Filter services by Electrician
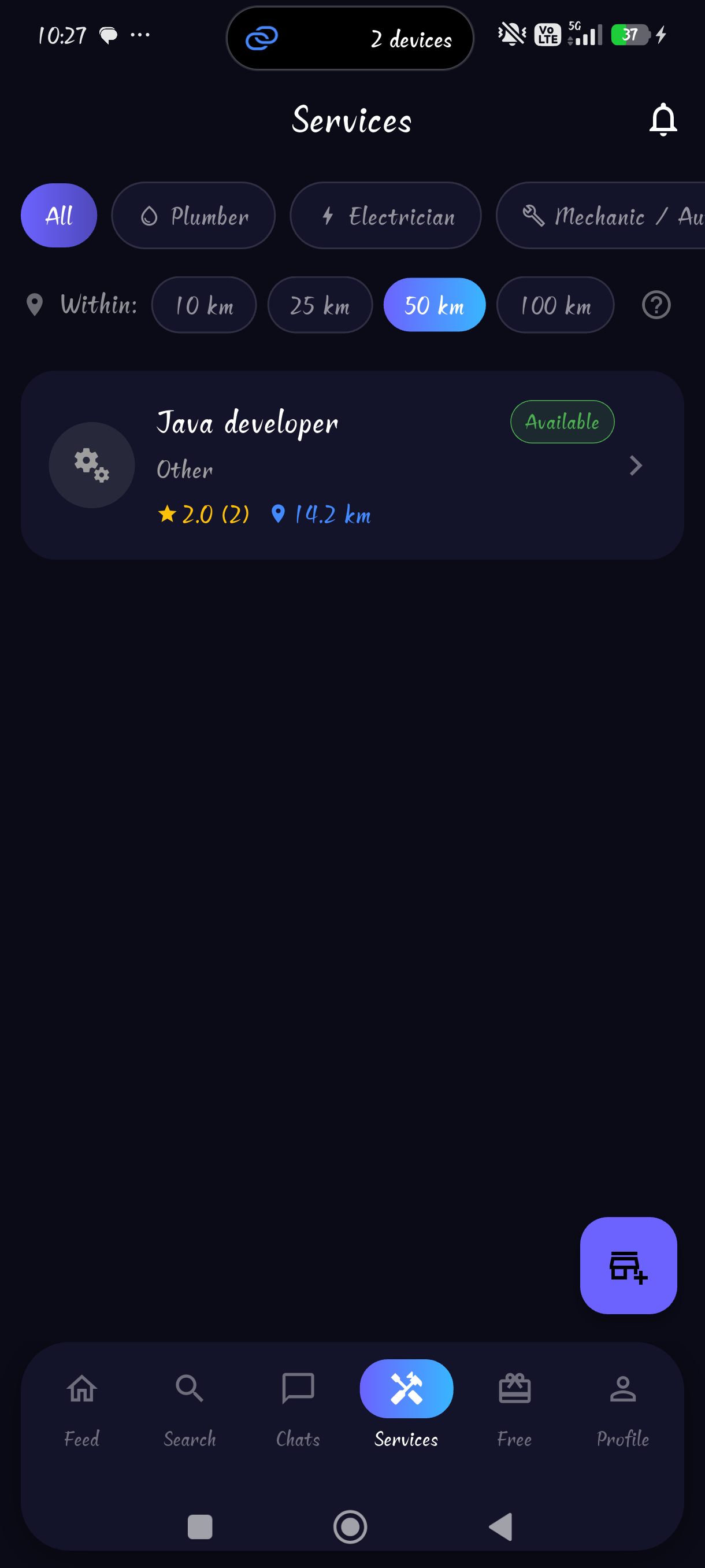 385,216
